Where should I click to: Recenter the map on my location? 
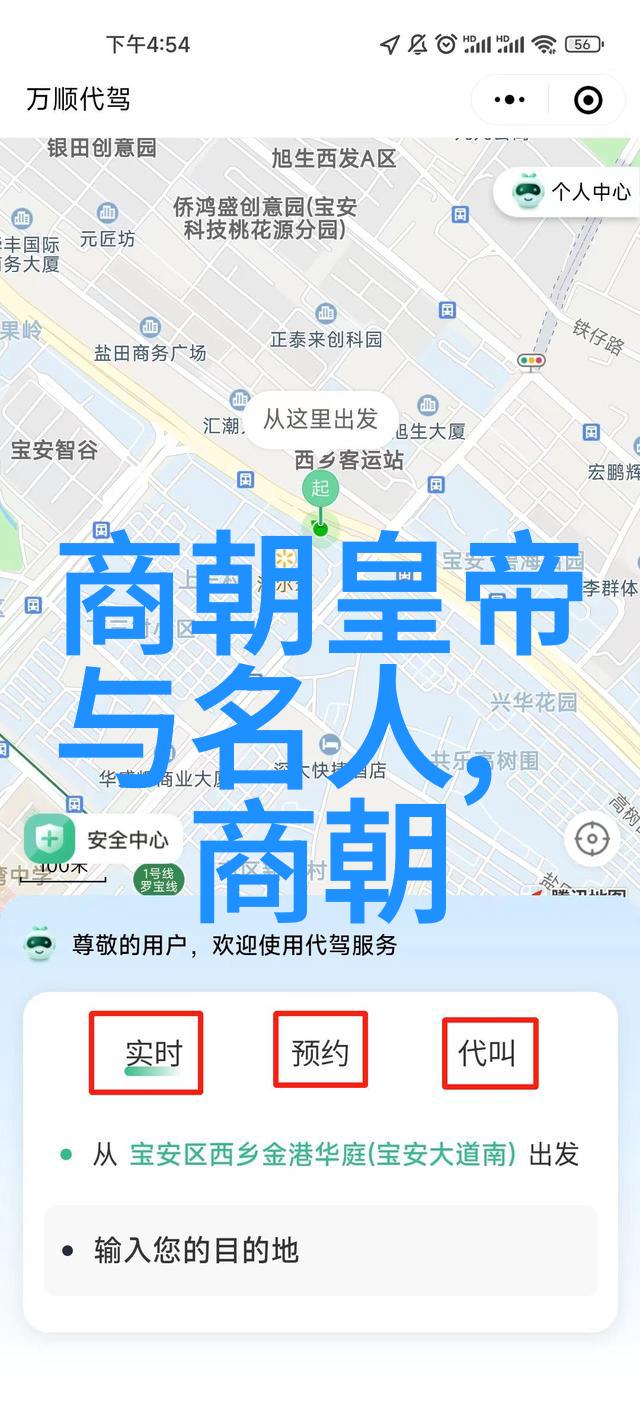click(x=592, y=838)
